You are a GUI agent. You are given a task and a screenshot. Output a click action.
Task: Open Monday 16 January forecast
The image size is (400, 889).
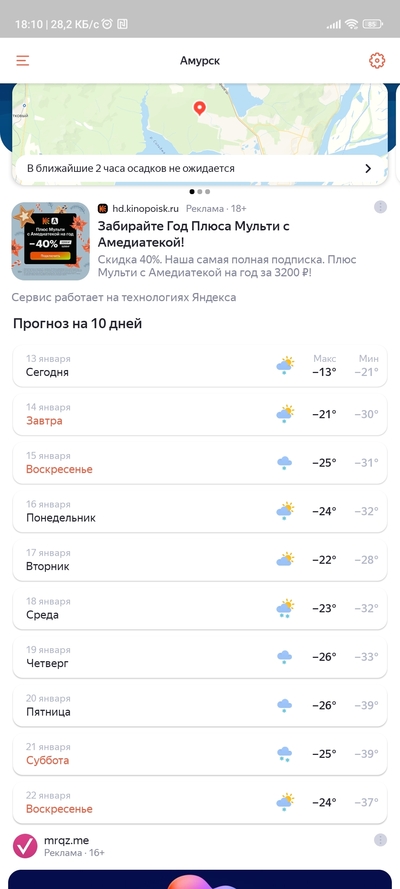200,512
